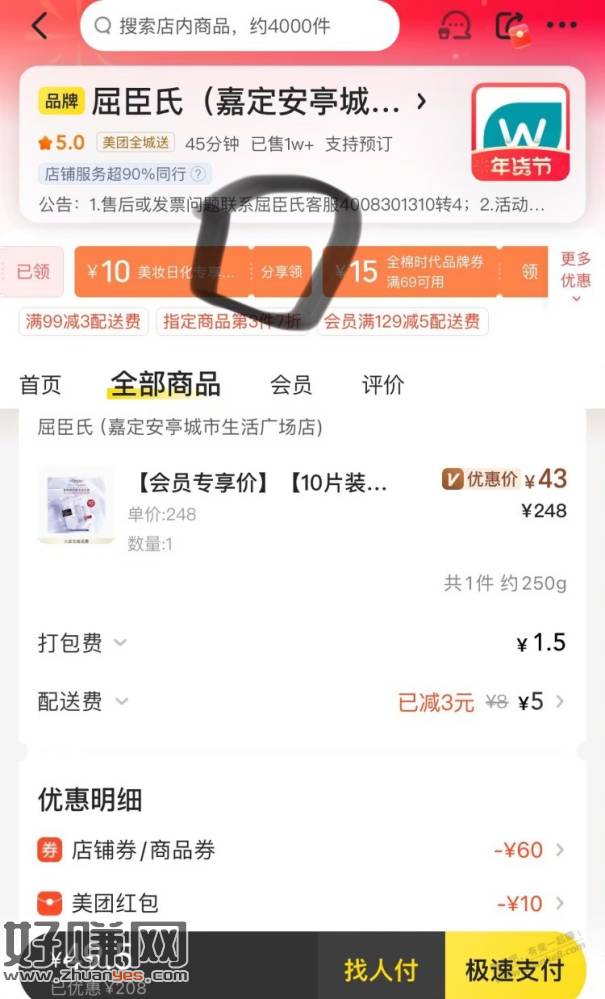The image size is (605, 999).
Task: Tap 极速支付 to pay now
Action: (514, 968)
